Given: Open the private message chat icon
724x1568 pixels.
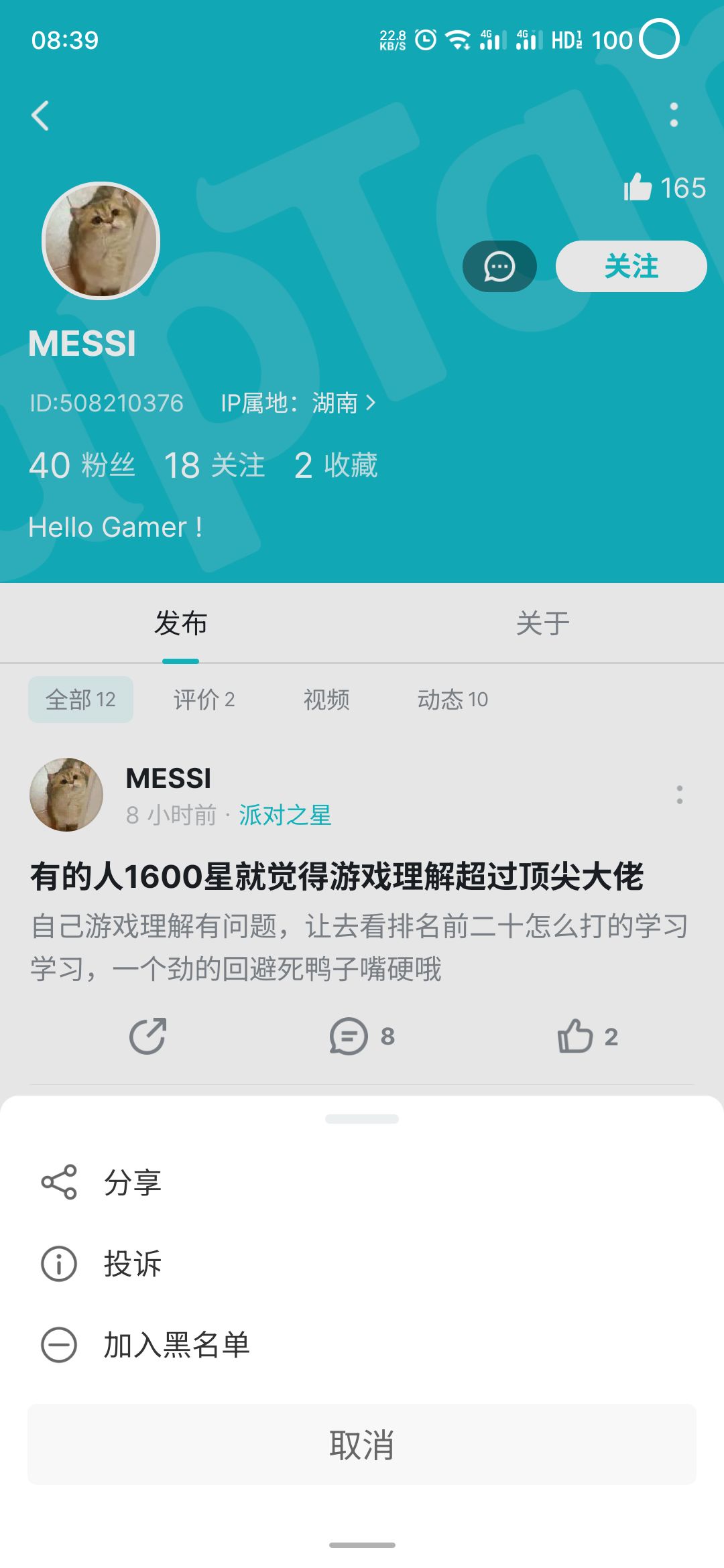Looking at the screenshot, I should [x=500, y=266].
